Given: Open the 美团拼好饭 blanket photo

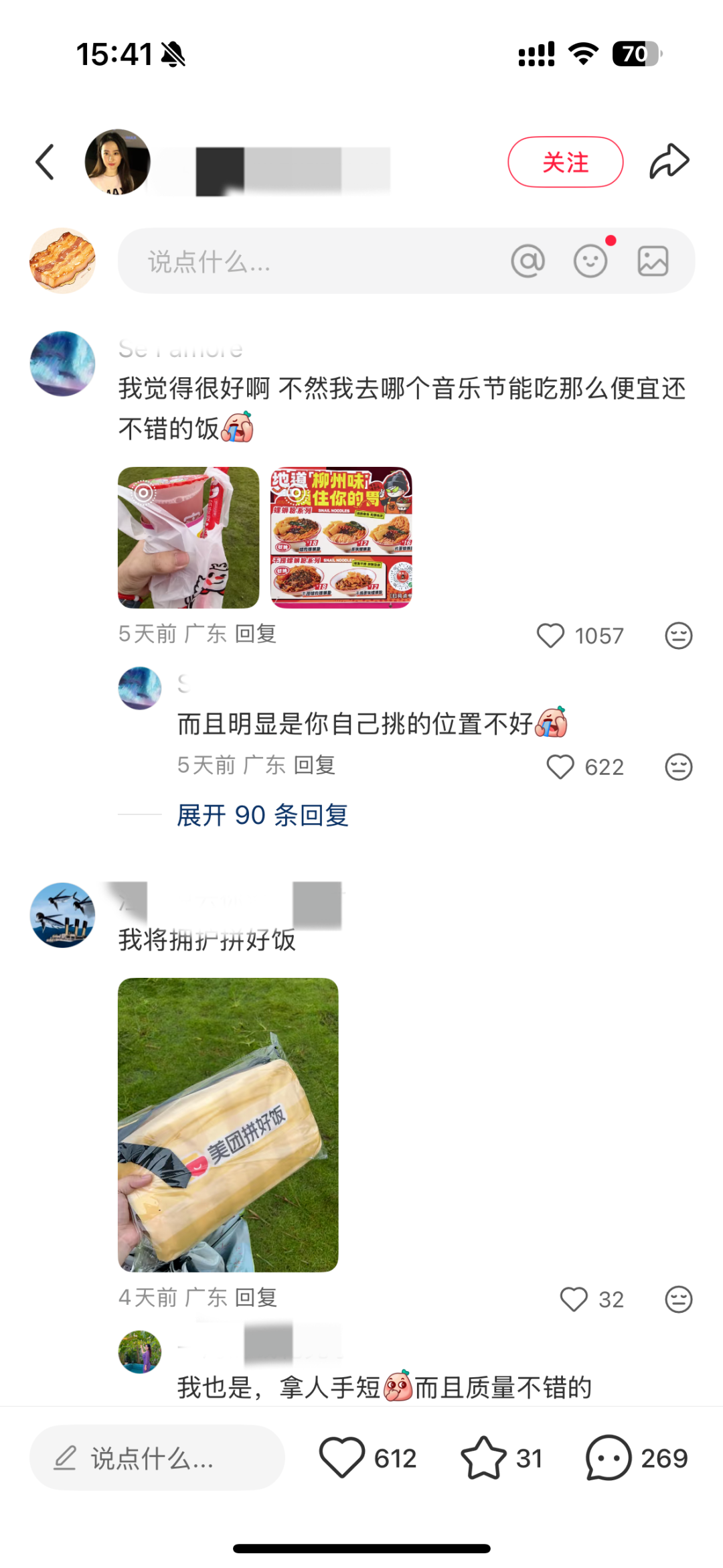Looking at the screenshot, I should click(228, 1125).
